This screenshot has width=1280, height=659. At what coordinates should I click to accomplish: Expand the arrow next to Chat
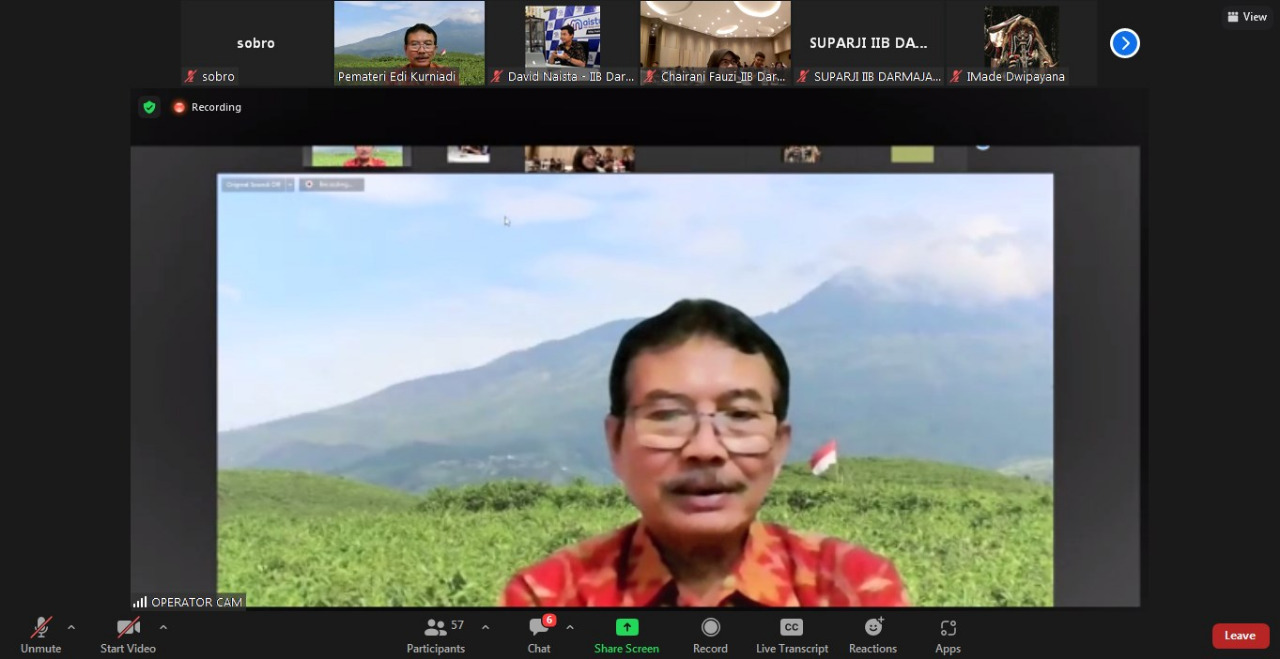click(x=570, y=627)
